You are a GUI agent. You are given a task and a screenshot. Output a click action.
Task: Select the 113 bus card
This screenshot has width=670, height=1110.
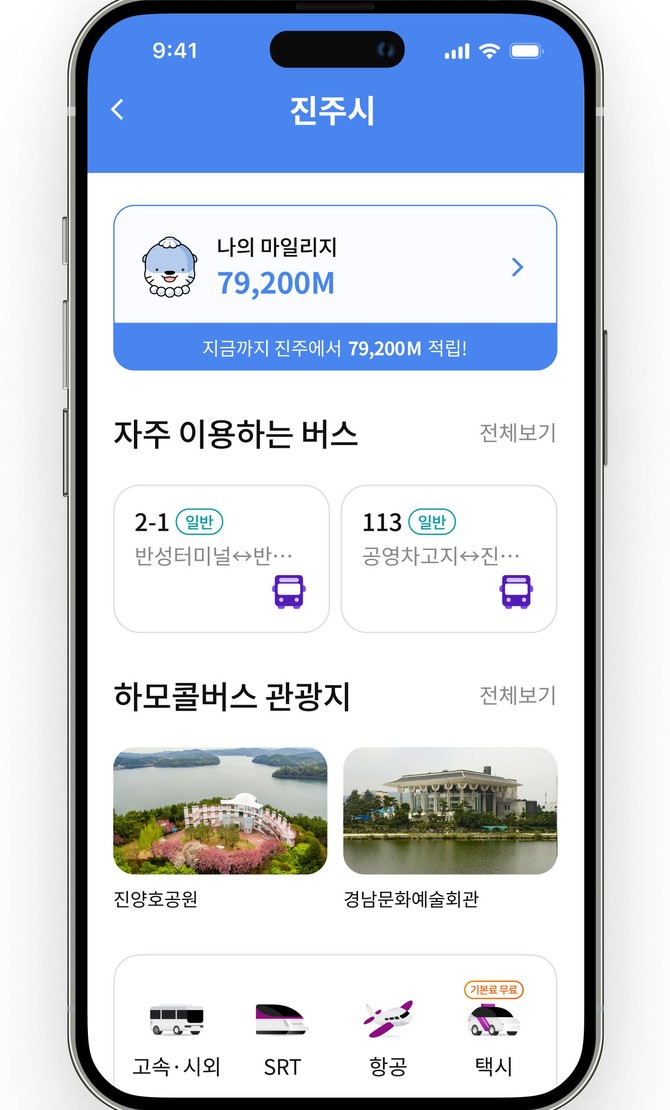pyautogui.click(x=448, y=558)
